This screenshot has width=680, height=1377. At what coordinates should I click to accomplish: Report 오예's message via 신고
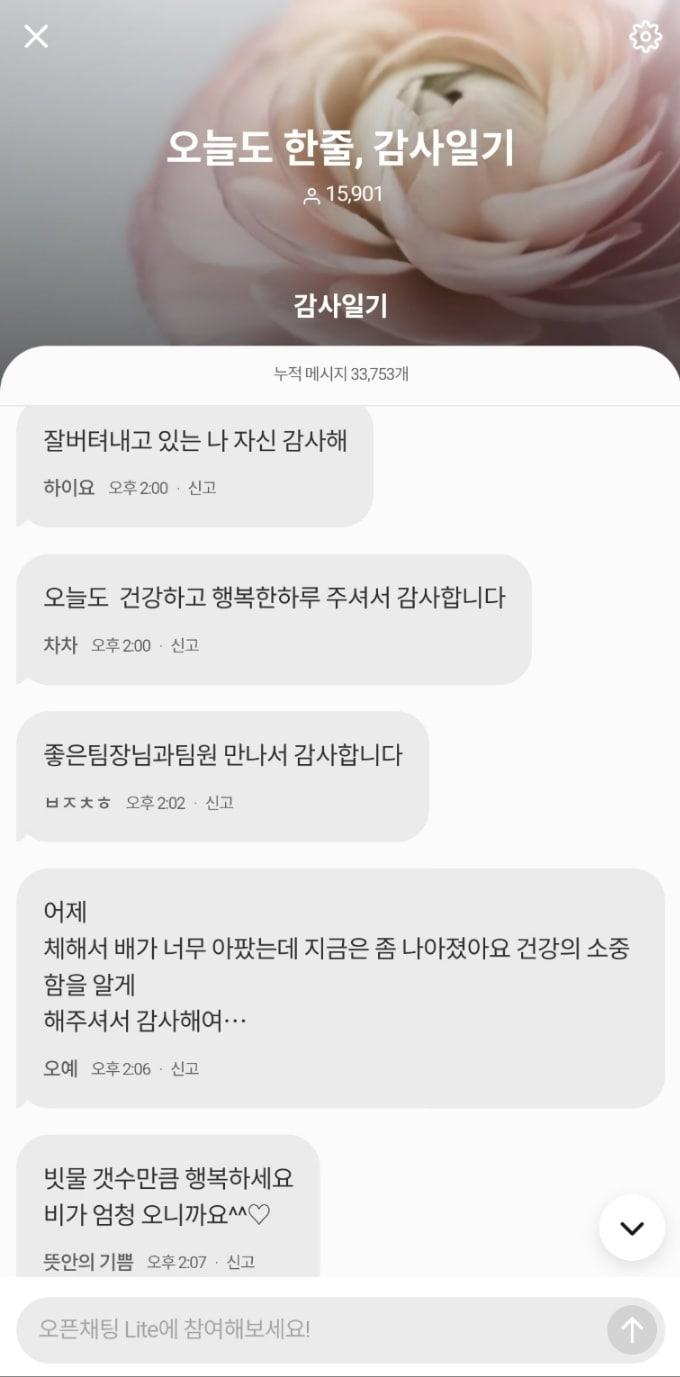pos(185,1068)
